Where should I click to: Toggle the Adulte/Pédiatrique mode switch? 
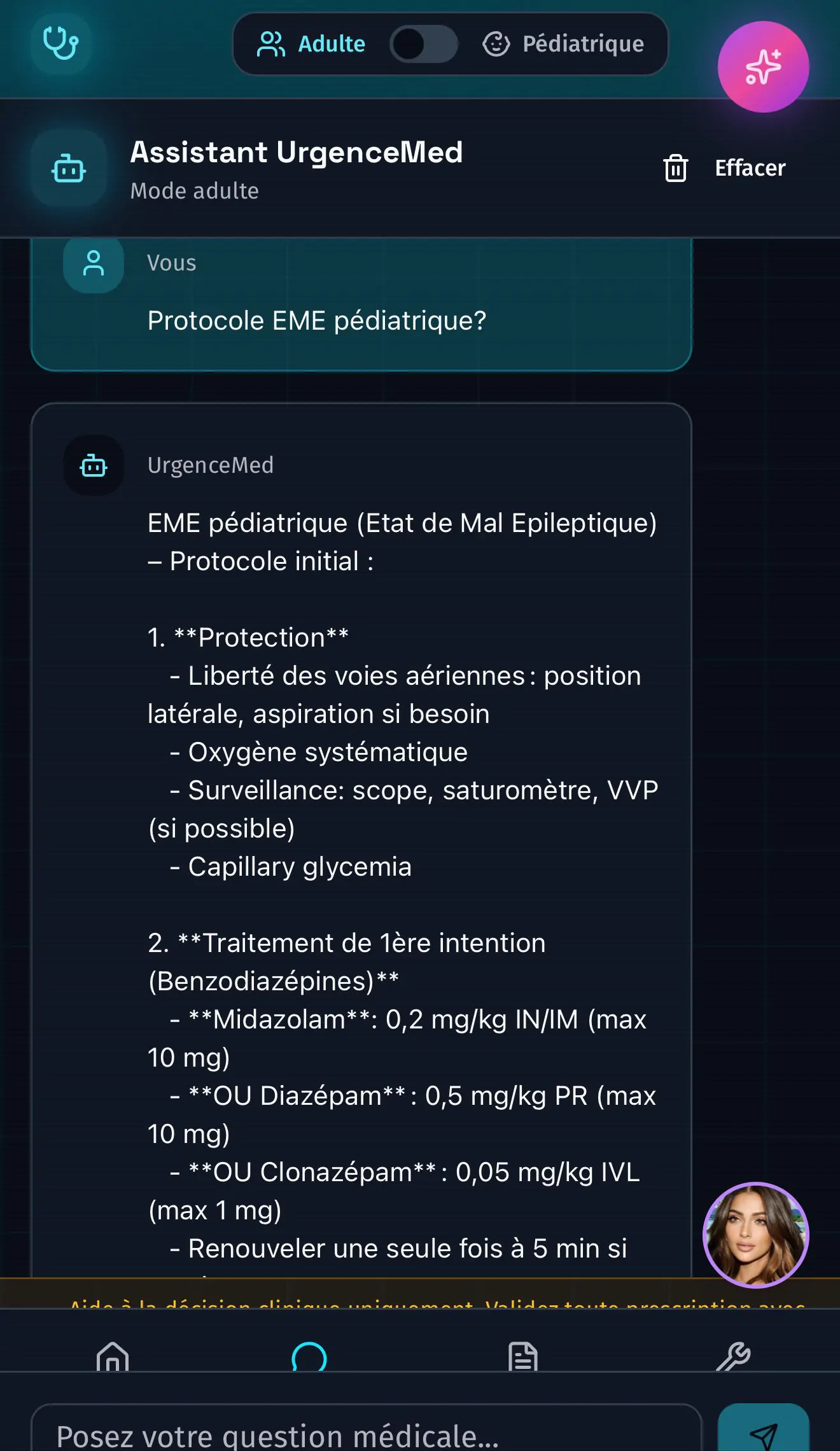423,44
